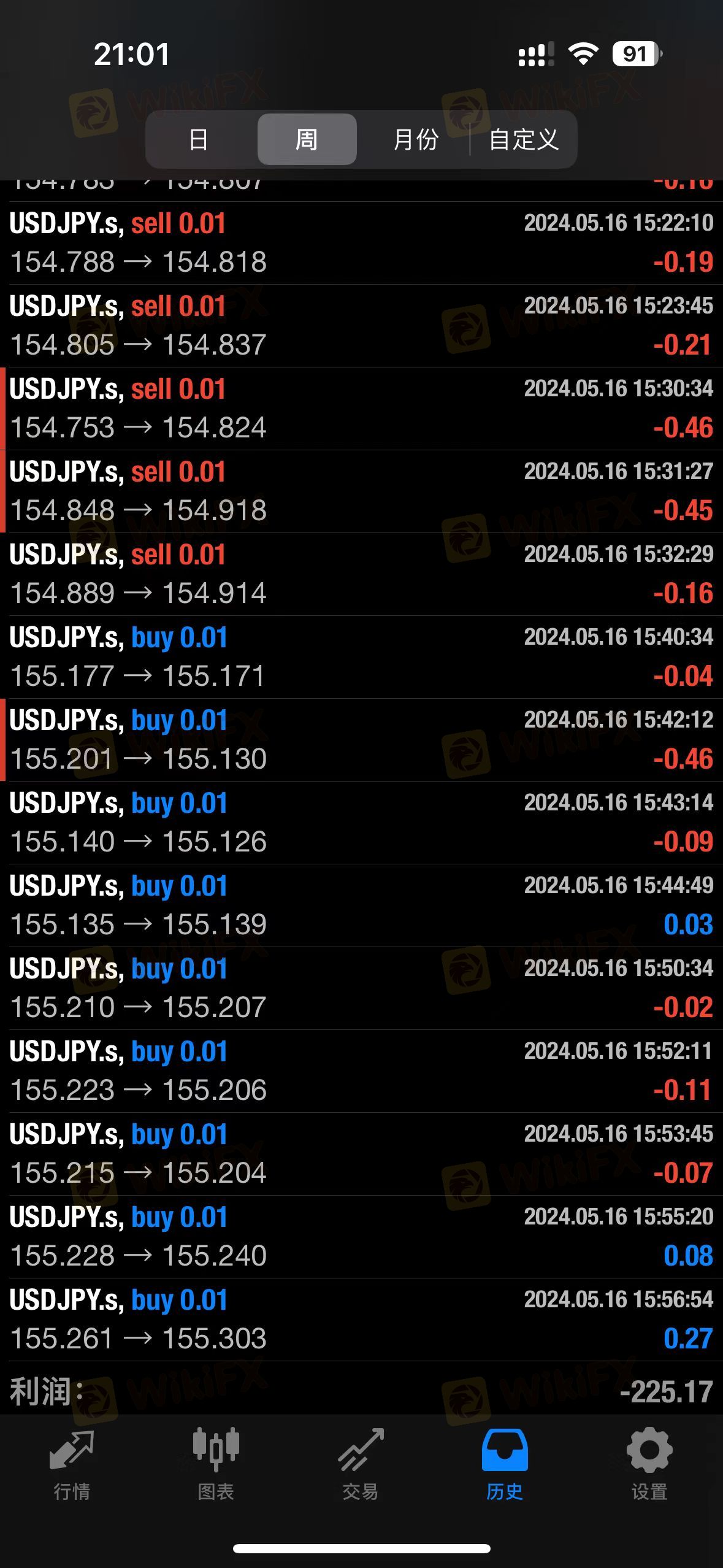This screenshot has height=1568, width=723.
Task: Open the 行情 quotes tab
Action: tap(72, 1465)
